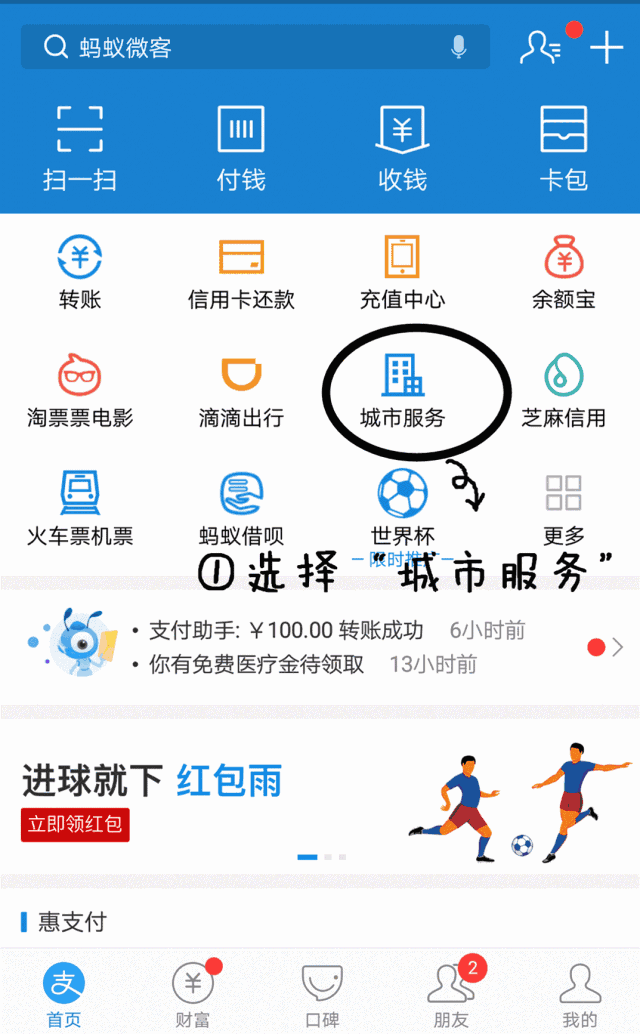Image resolution: width=640 pixels, height=1034 pixels.
Task: Switch to the 财富 tab
Action: tap(192, 995)
